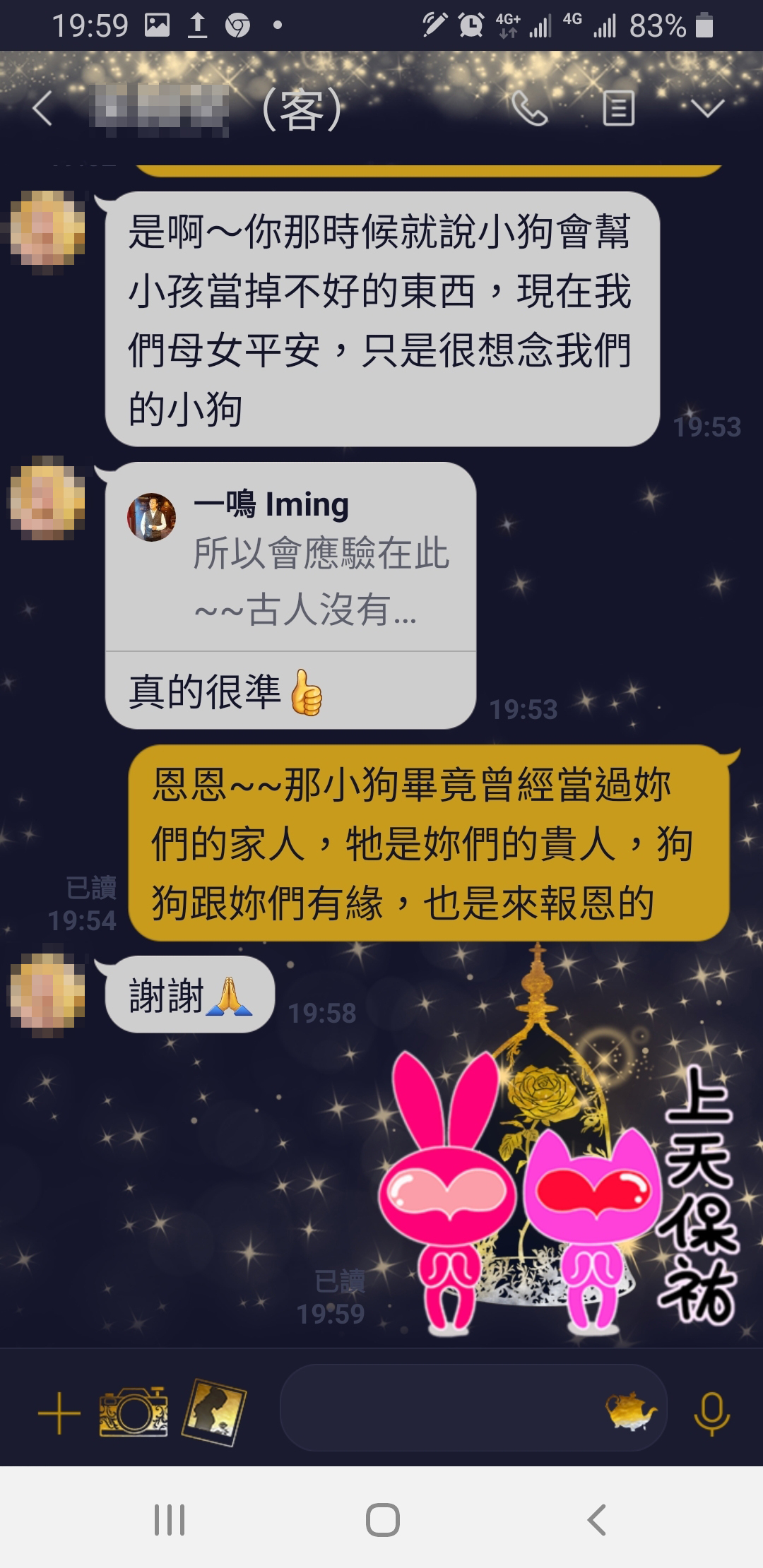
Task: Open the quoted 一鳴 Iming reply
Action: coord(290,558)
